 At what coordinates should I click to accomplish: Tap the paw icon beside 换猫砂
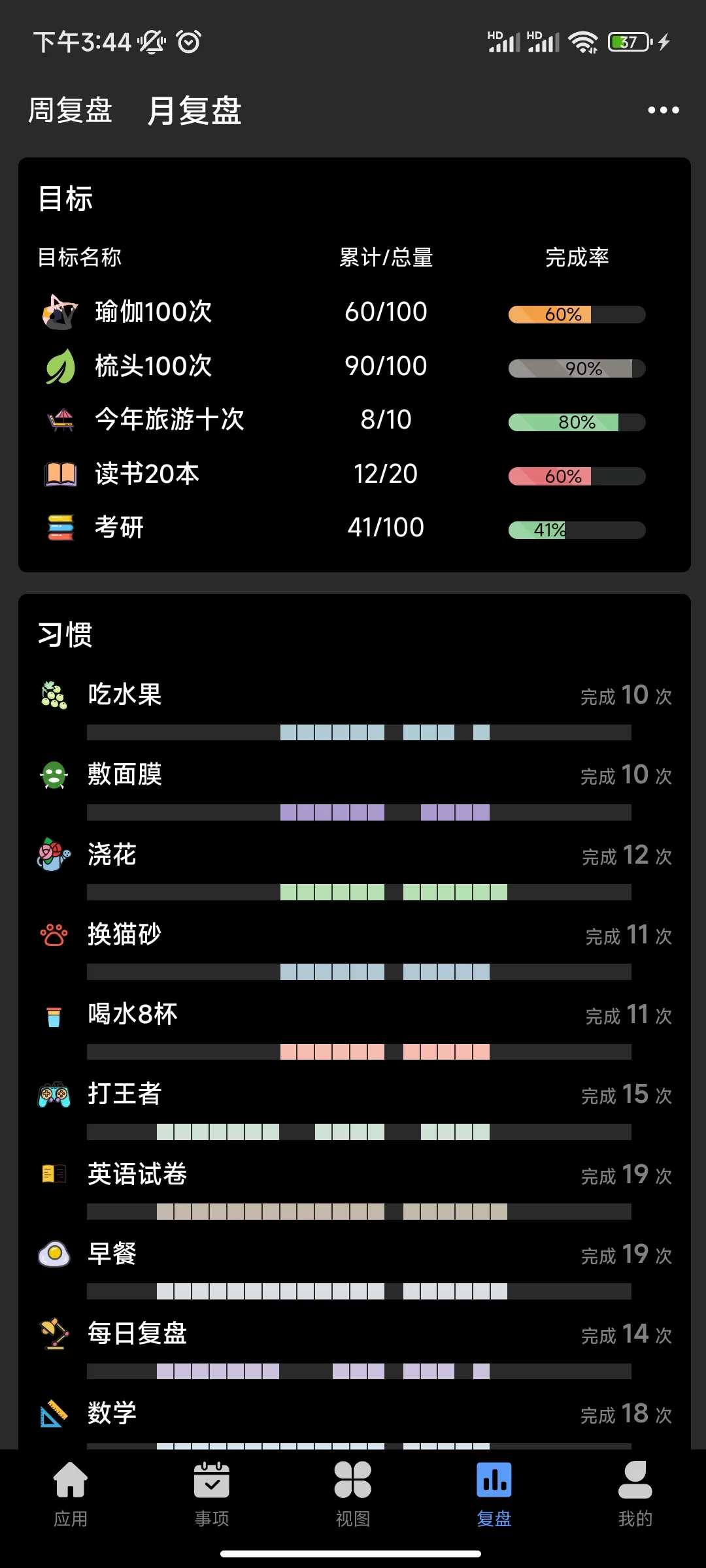54,934
